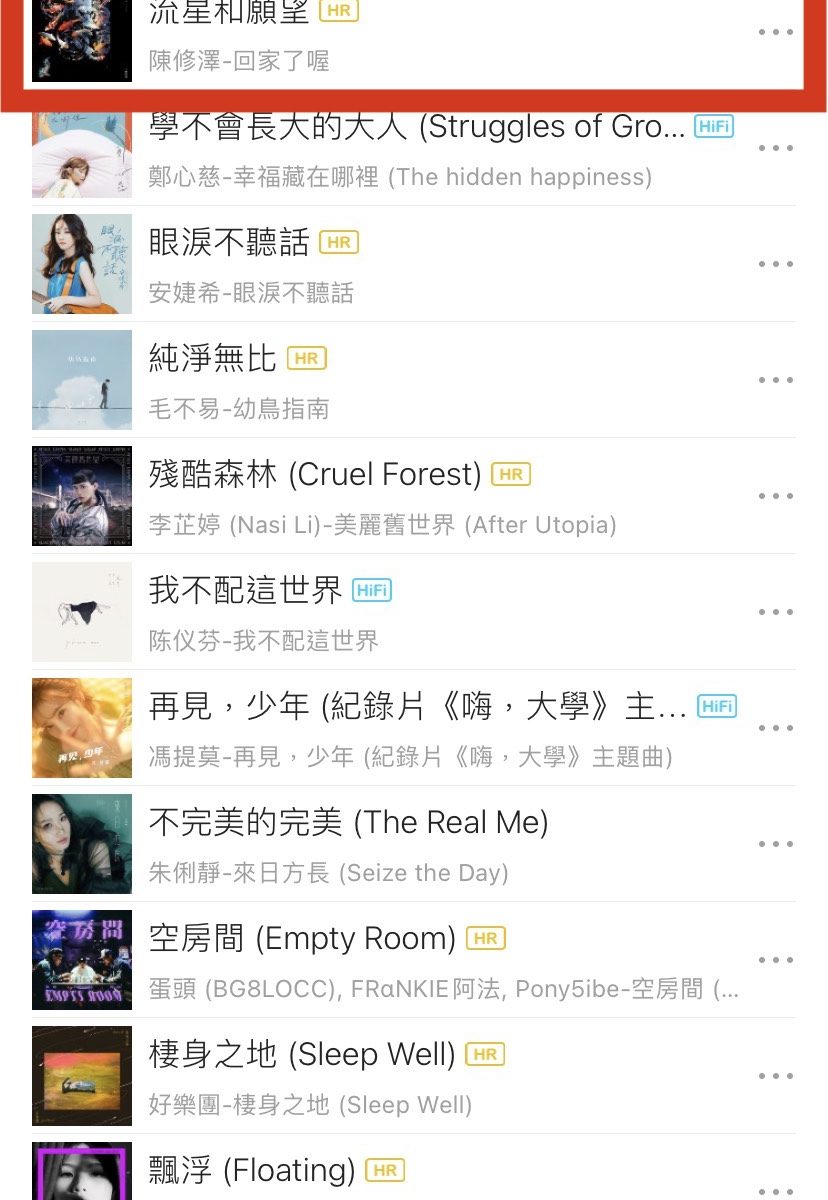Open more options for 流星和願望

(x=775, y=32)
